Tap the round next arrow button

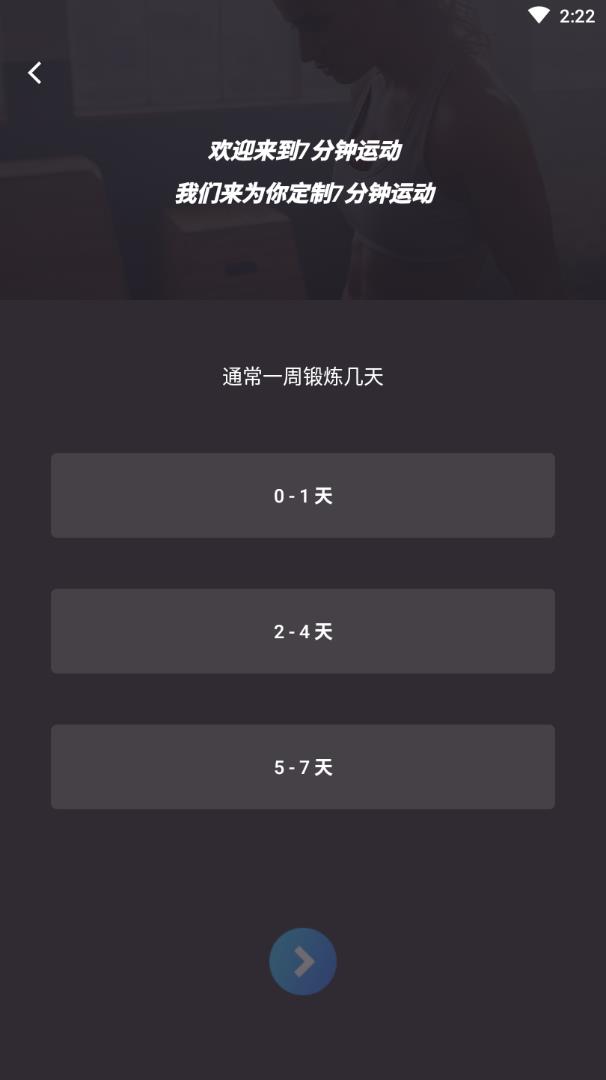[x=303, y=962]
